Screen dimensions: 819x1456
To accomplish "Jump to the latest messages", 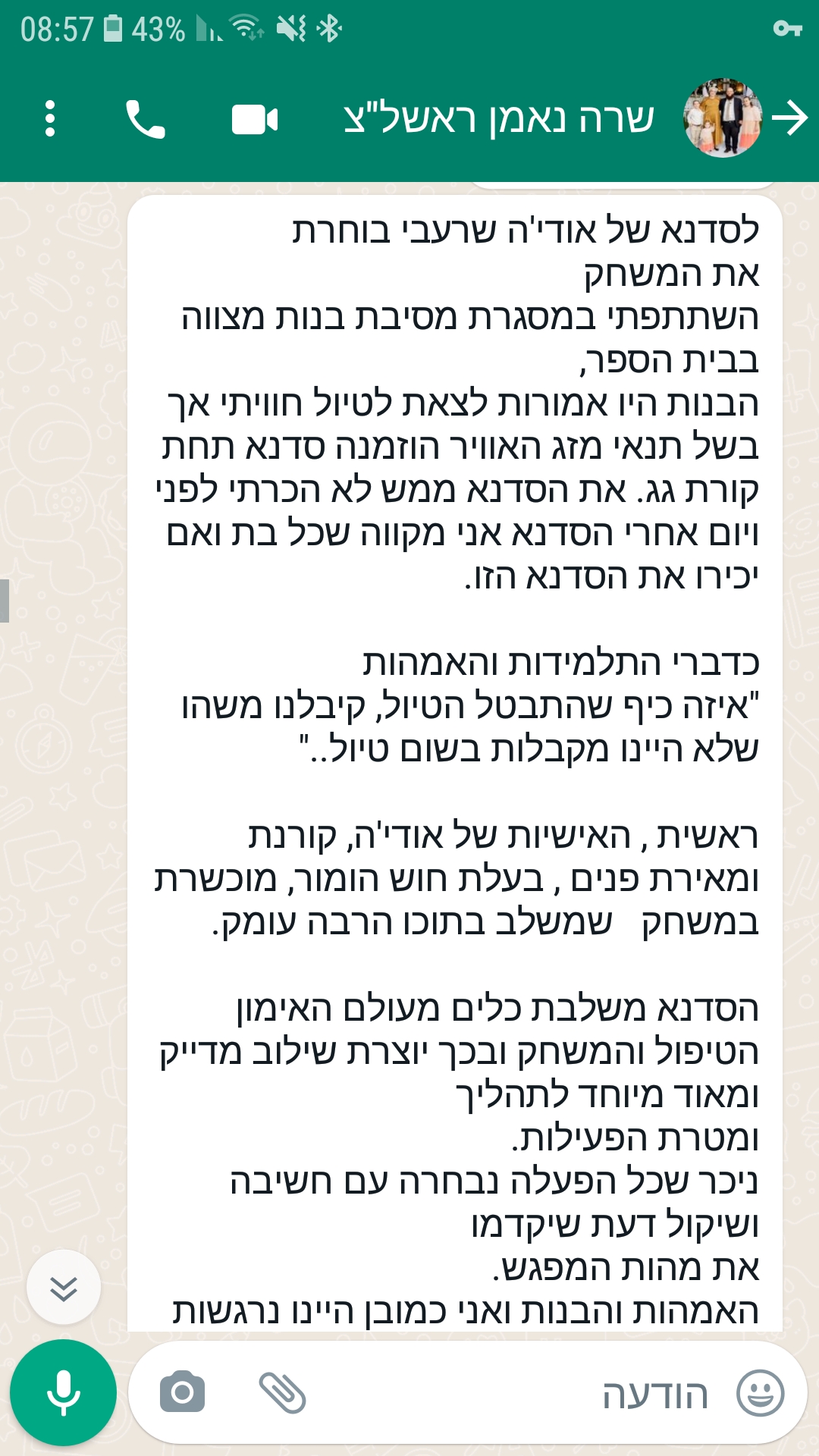I will click(64, 1287).
